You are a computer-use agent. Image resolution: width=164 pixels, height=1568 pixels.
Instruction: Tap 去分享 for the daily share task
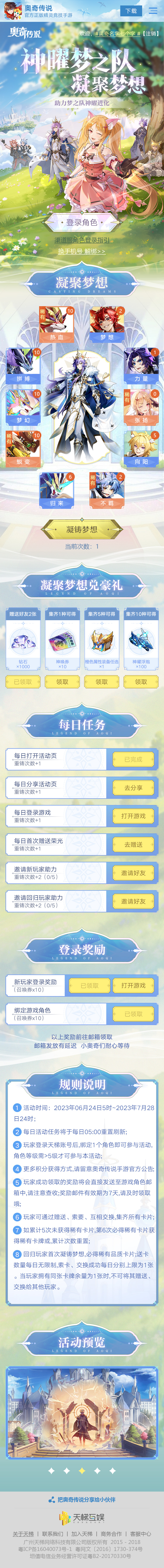coord(133,788)
